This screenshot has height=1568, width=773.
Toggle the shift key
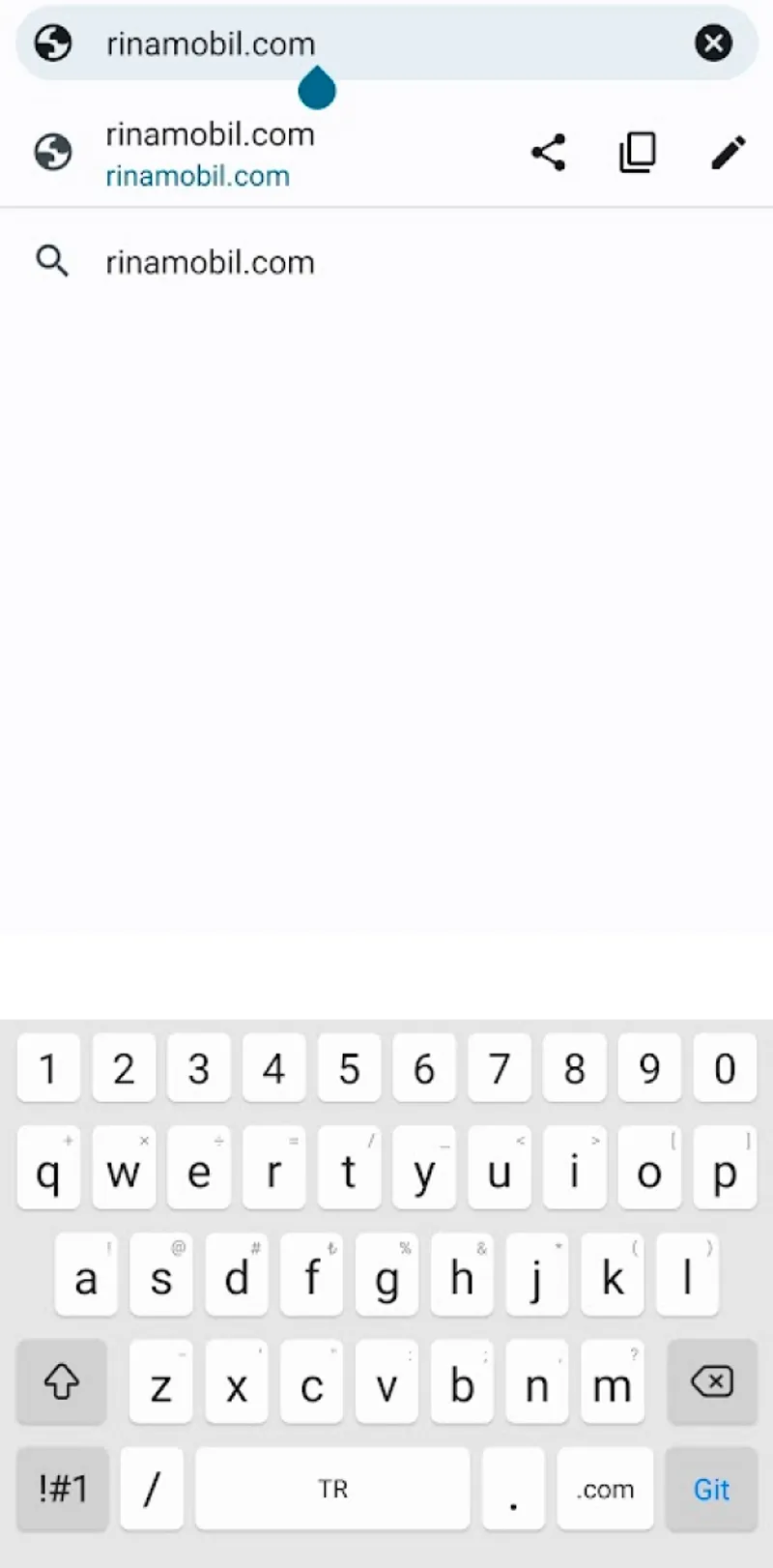click(x=62, y=1382)
